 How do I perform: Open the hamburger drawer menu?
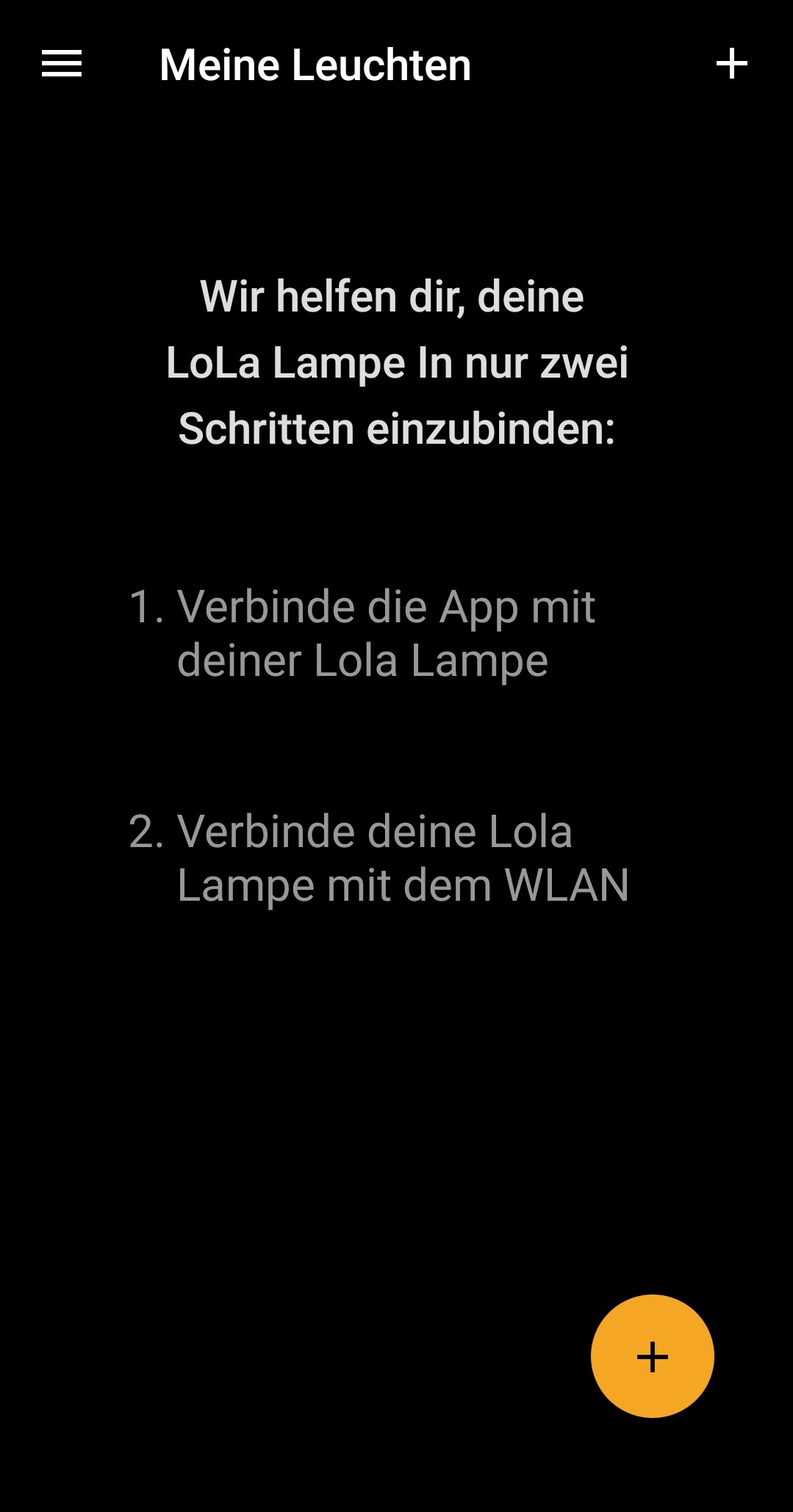[x=62, y=64]
